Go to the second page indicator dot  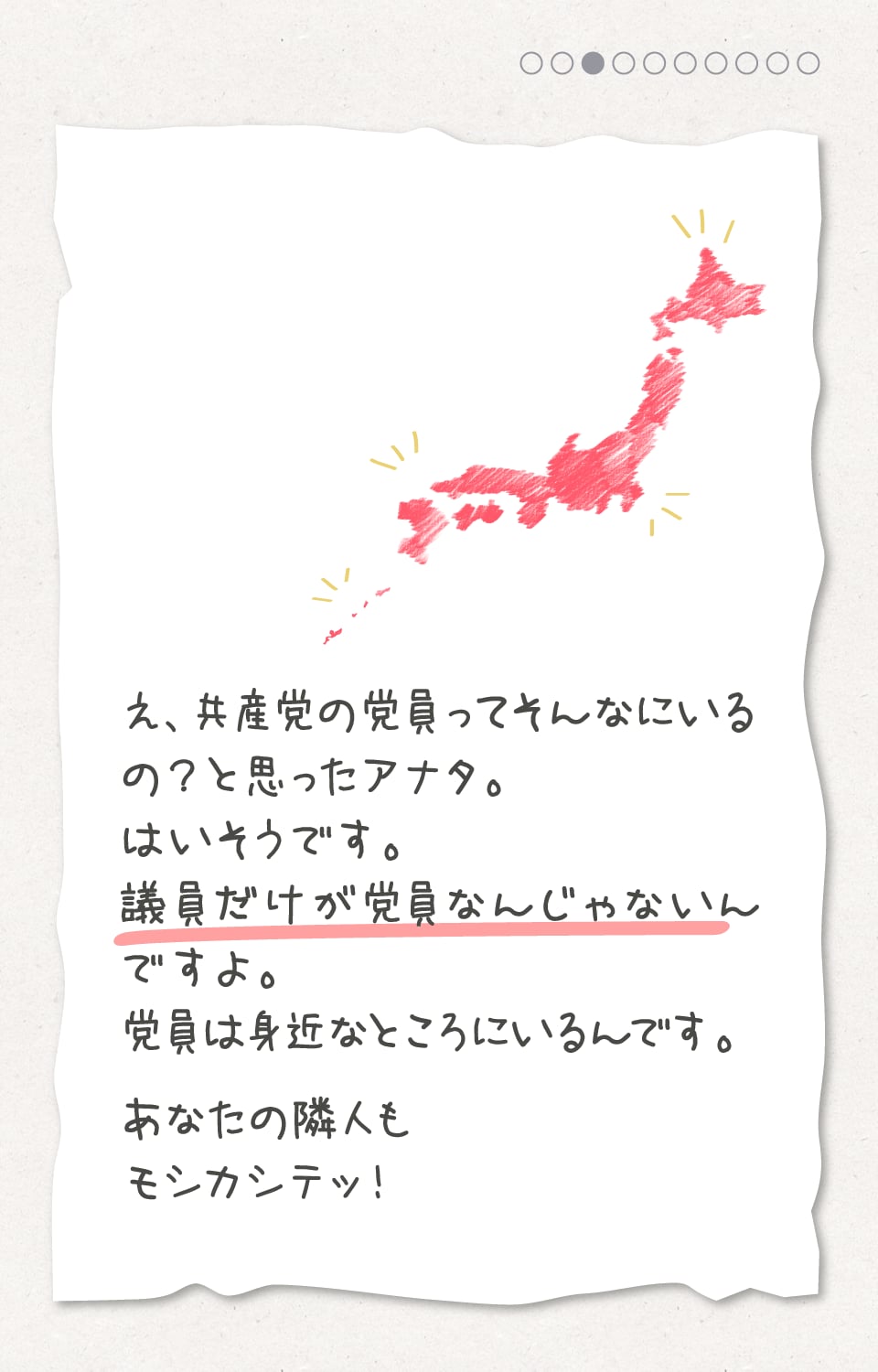(x=562, y=63)
